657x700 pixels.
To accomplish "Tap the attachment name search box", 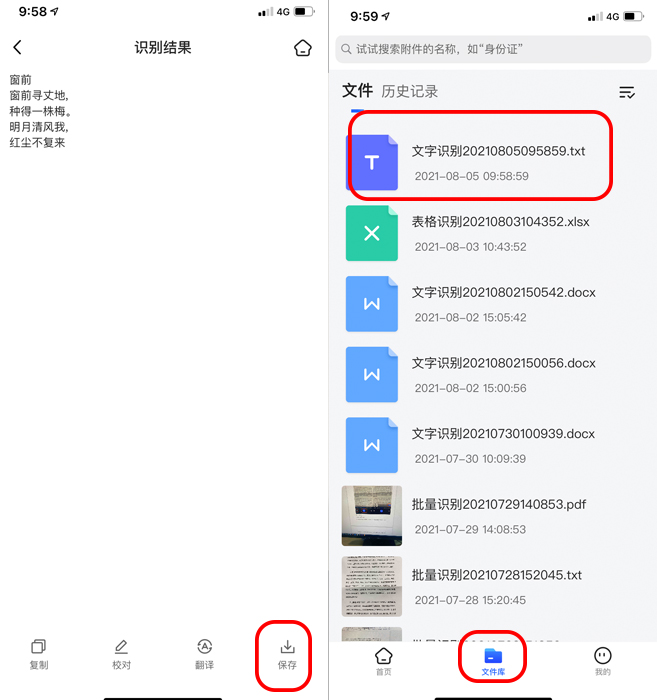I will 493,48.
